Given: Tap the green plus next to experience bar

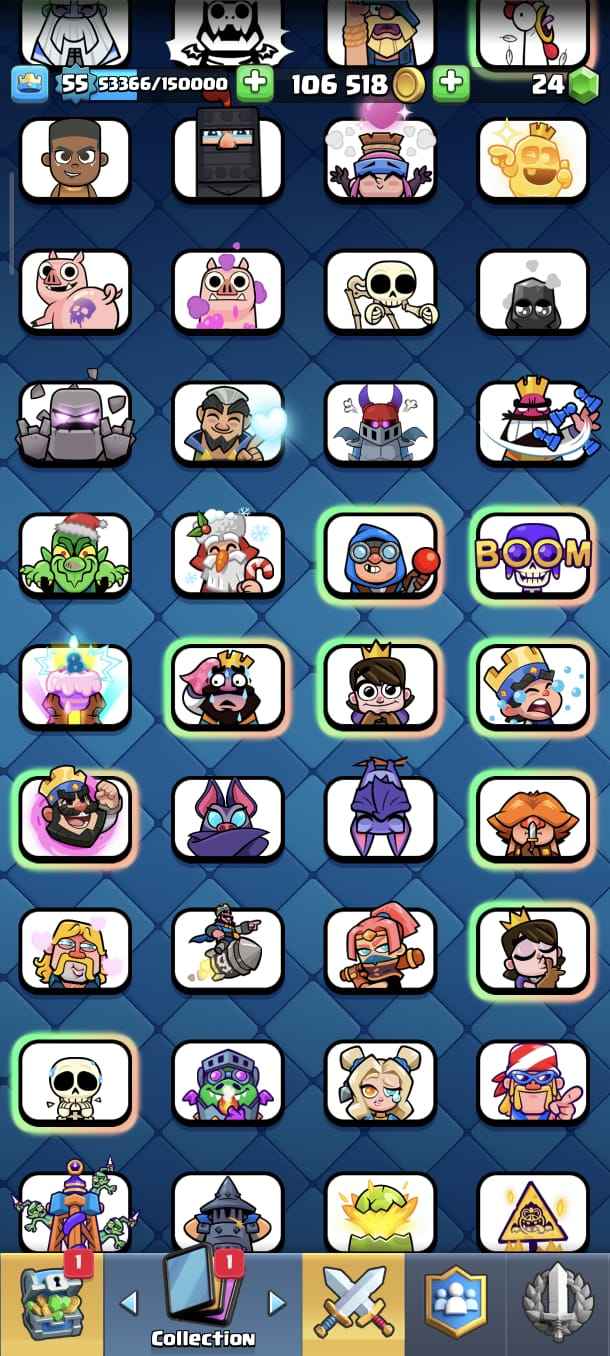Looking at the screenshot, I should (x=255, y=83).
